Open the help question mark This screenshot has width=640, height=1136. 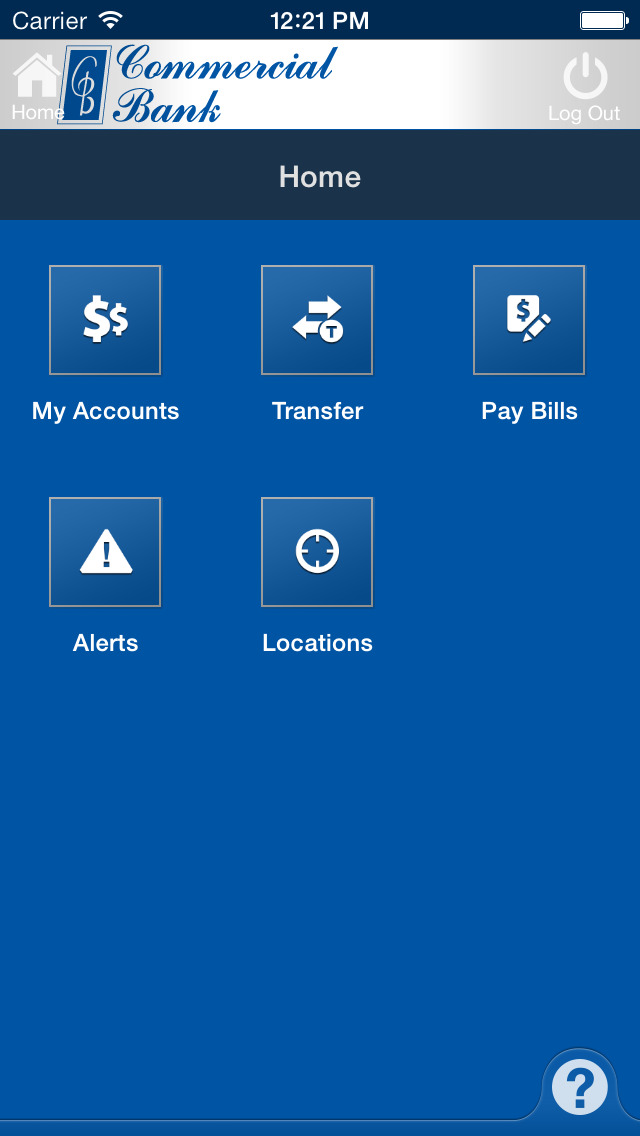pyautogui.click(x=579, y=1086)
